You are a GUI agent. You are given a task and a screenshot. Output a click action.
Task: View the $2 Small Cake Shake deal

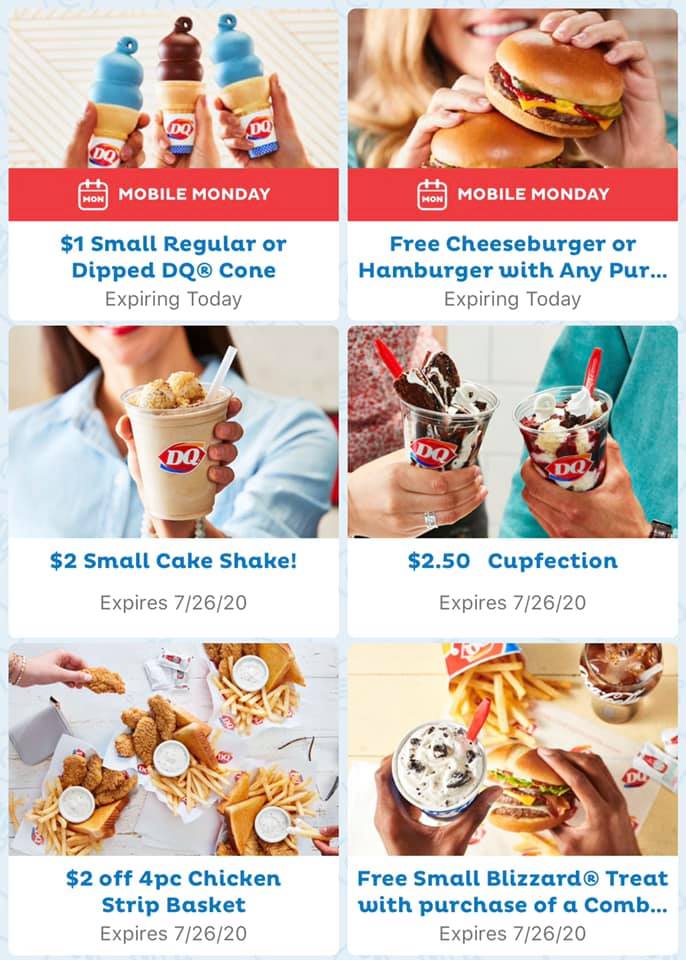173,561
